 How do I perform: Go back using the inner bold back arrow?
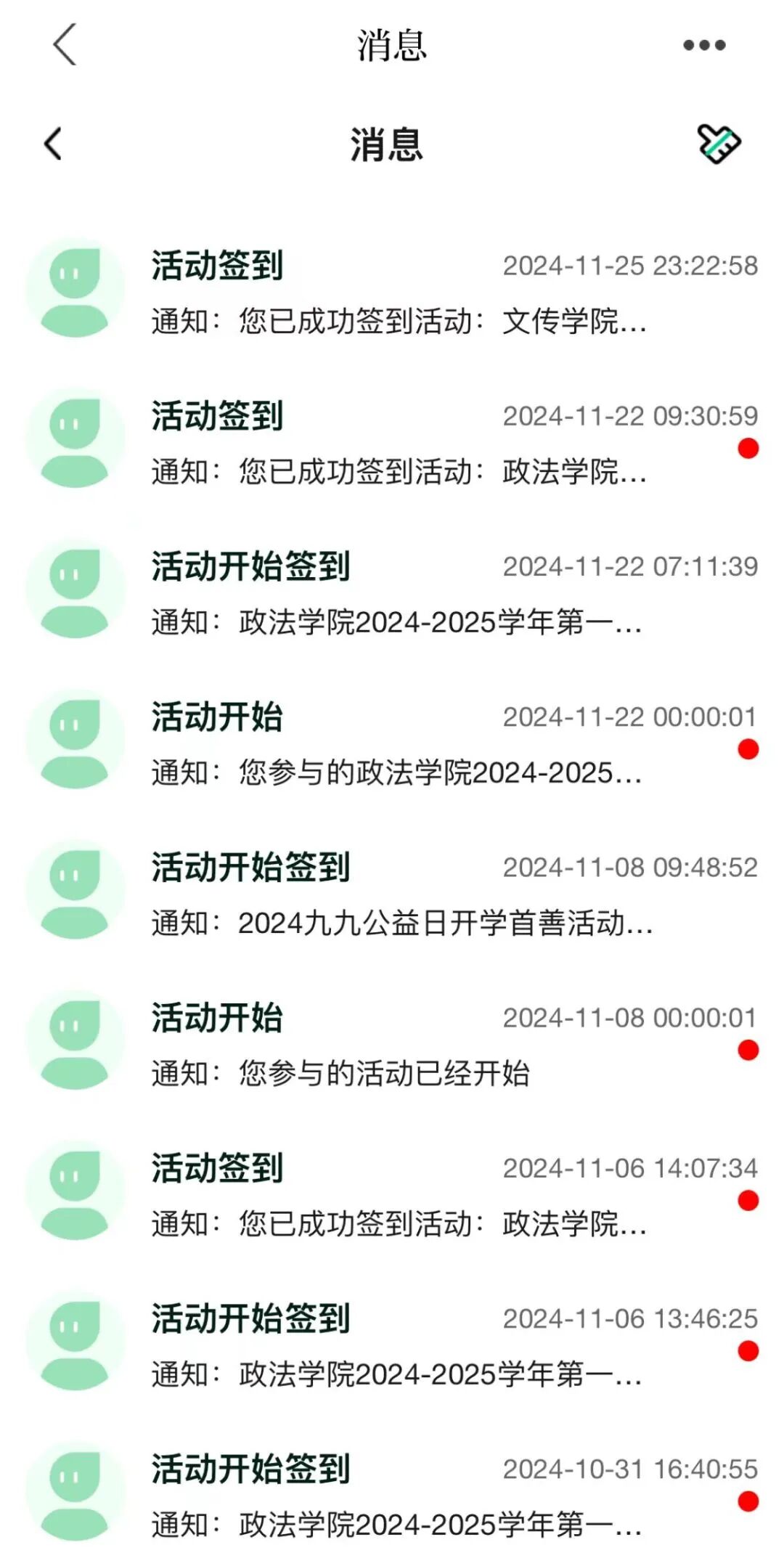pos(54,144)
